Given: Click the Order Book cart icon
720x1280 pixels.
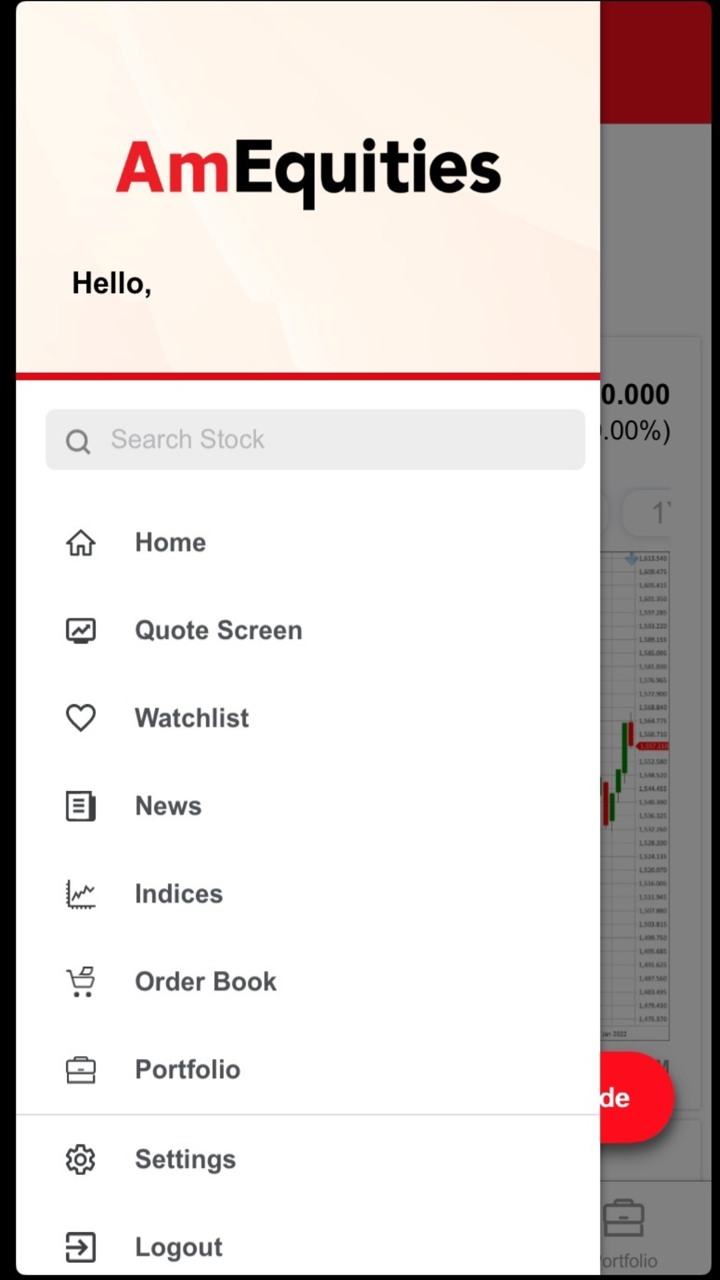Looking at the screenshot, I should click(80, 981).
